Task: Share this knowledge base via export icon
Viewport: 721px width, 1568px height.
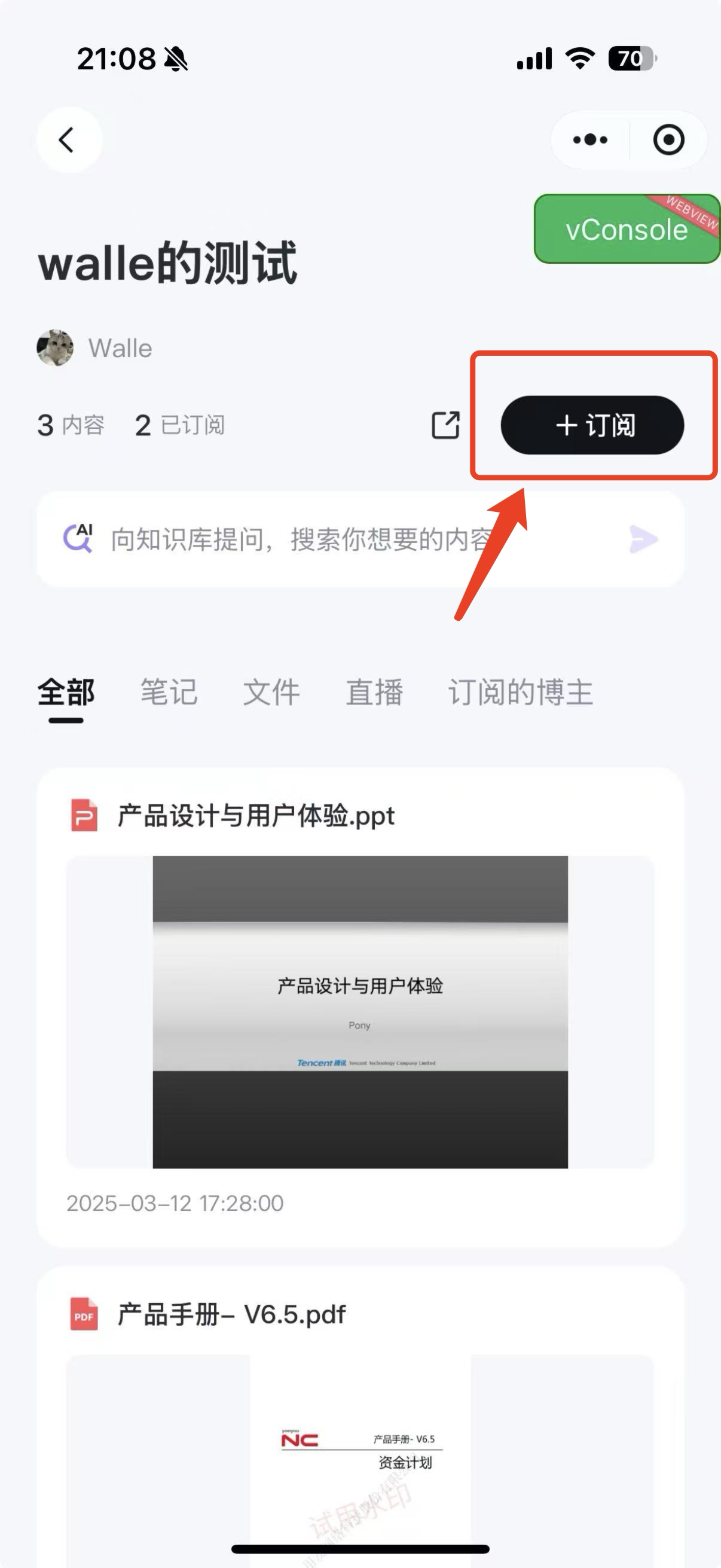Action: pyautogui.click(x=445, y=425)
